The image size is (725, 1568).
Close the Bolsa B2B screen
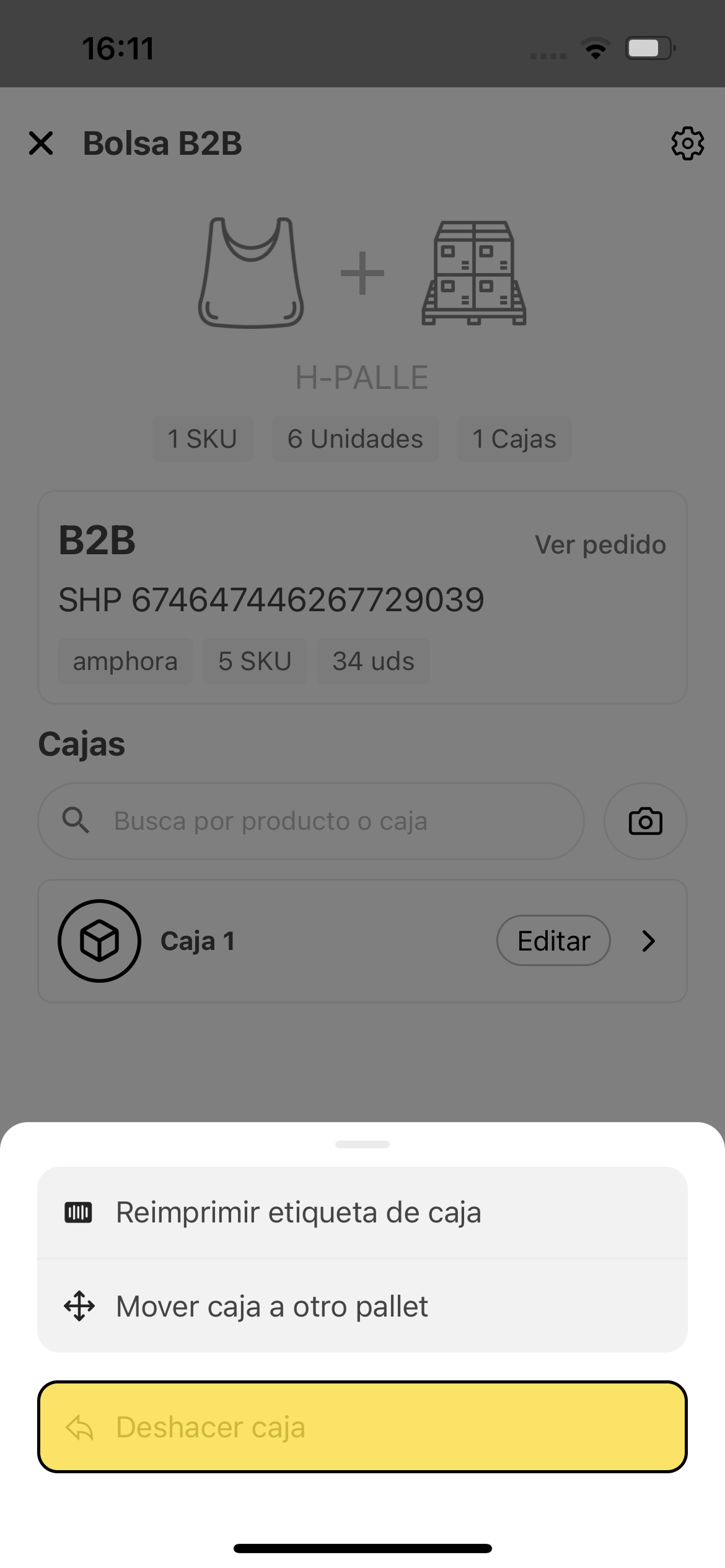pos(41,143)
